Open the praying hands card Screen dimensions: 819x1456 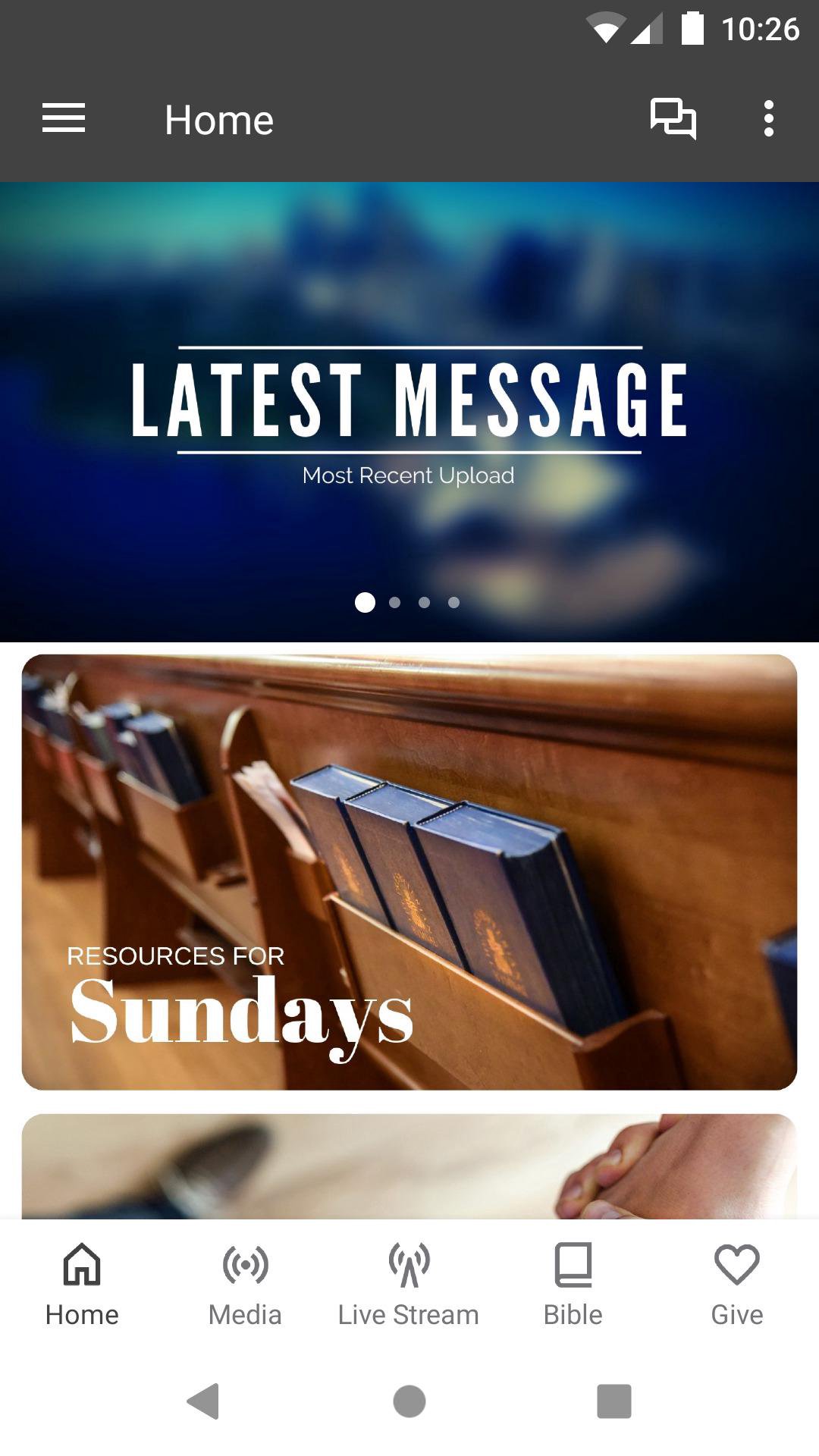pyautogui.click(x=409, y=1166)
